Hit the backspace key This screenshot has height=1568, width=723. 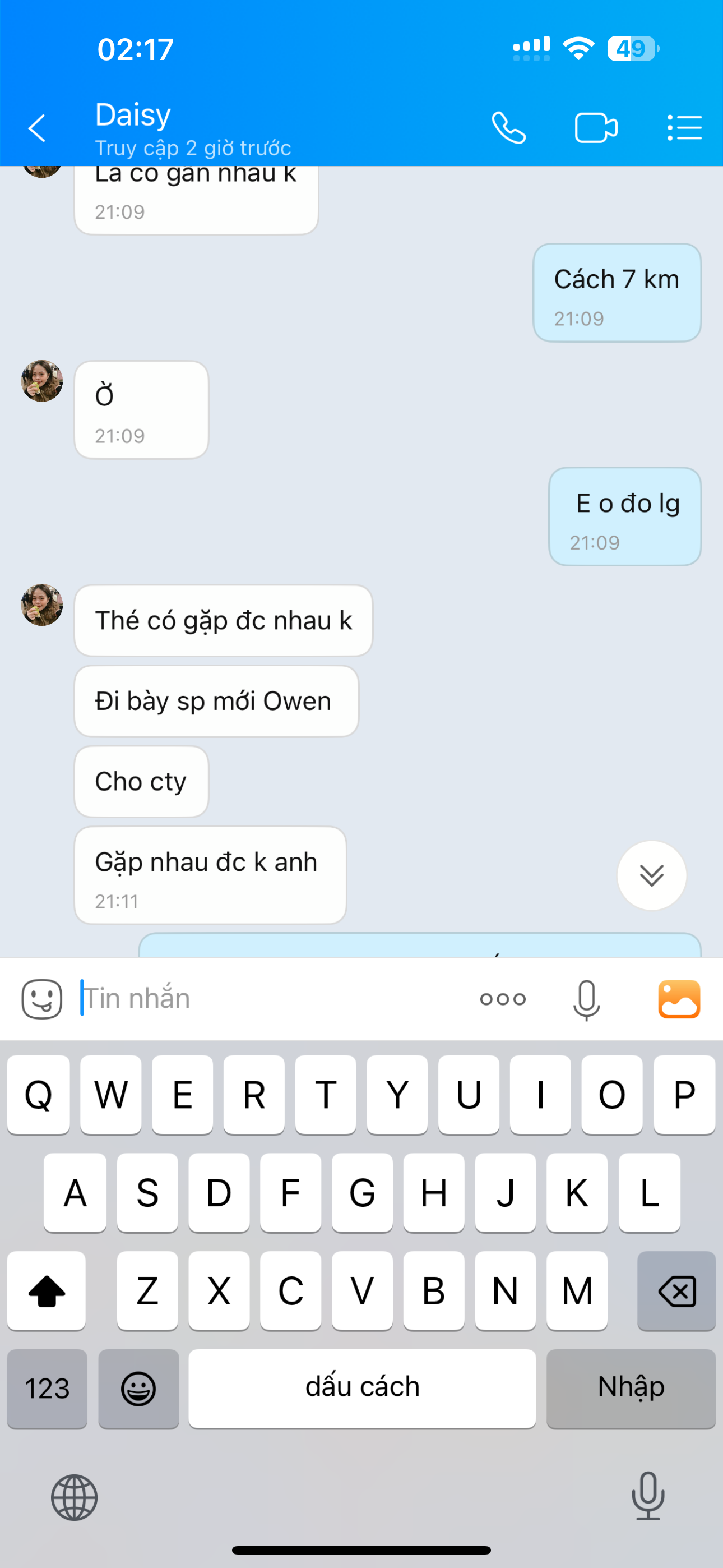[676, 1290]
